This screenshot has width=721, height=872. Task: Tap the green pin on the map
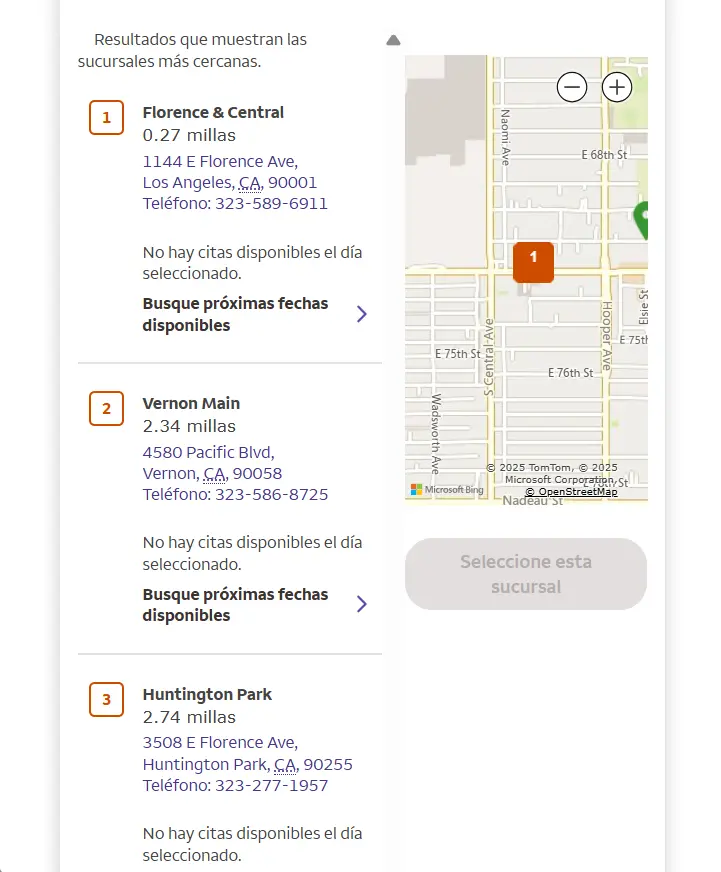pyautogui.click(x=641, y=220)
